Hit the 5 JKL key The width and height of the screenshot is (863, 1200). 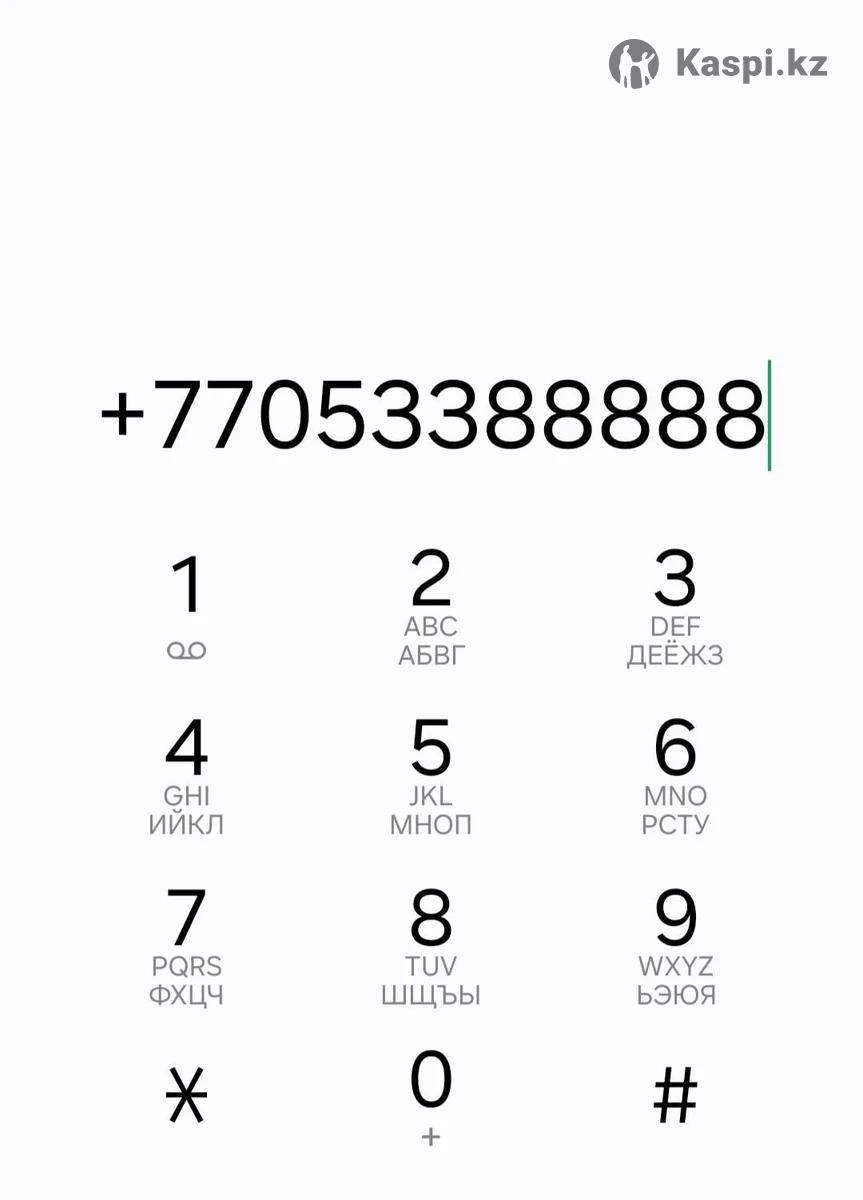coord(431,773)
